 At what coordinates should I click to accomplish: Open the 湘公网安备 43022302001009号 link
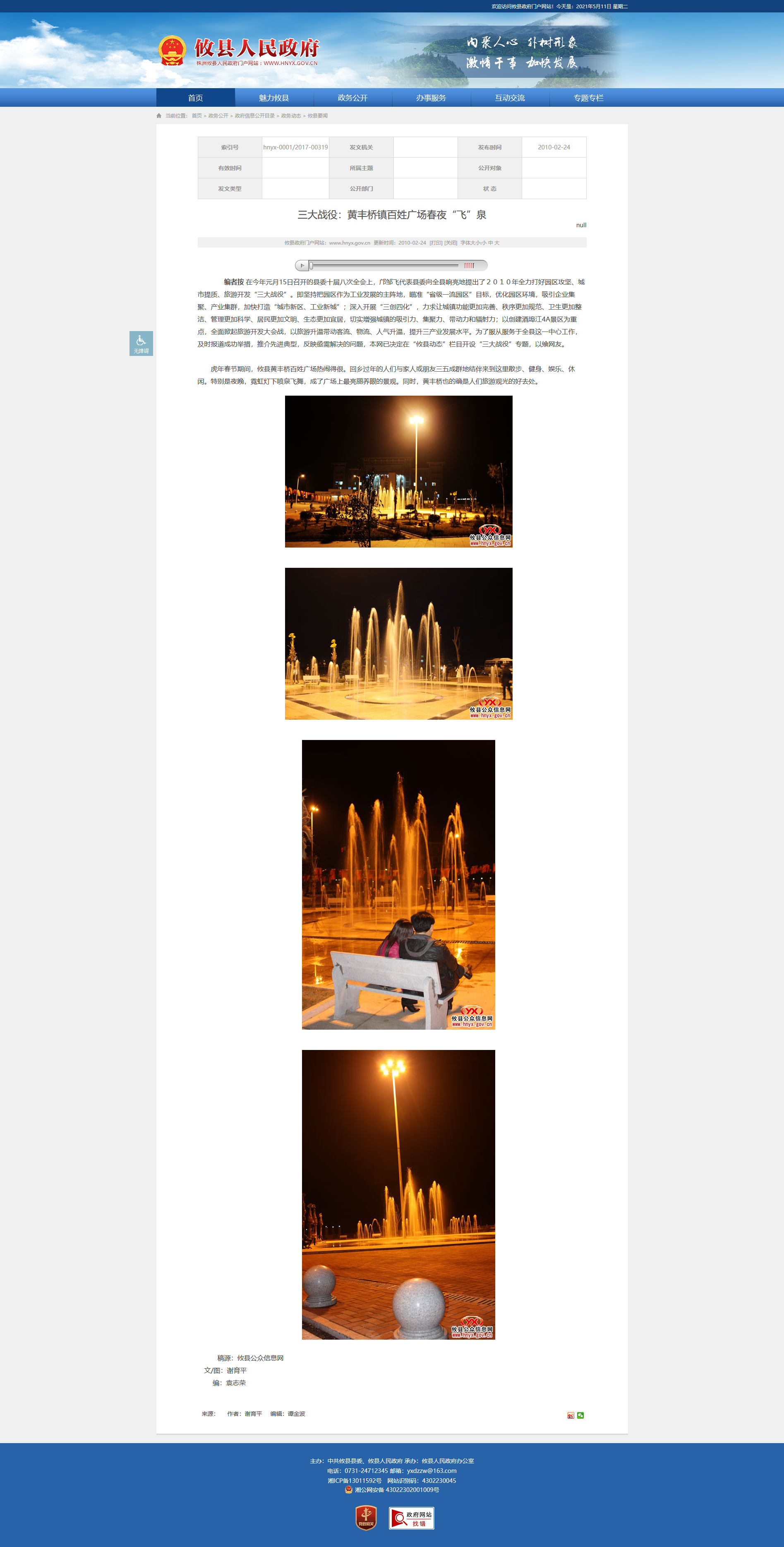(397, 1490)
